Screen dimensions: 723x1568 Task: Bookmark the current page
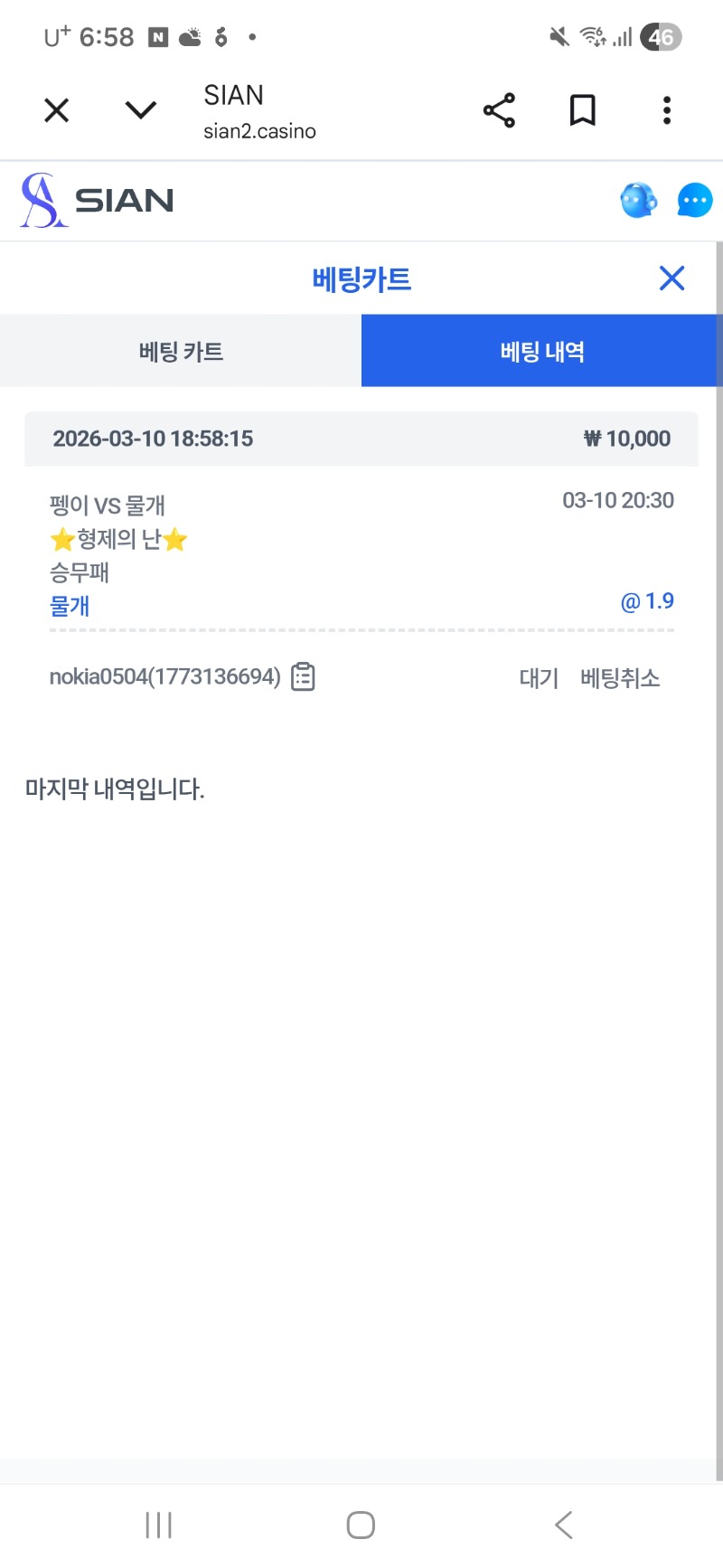[583, 110]
